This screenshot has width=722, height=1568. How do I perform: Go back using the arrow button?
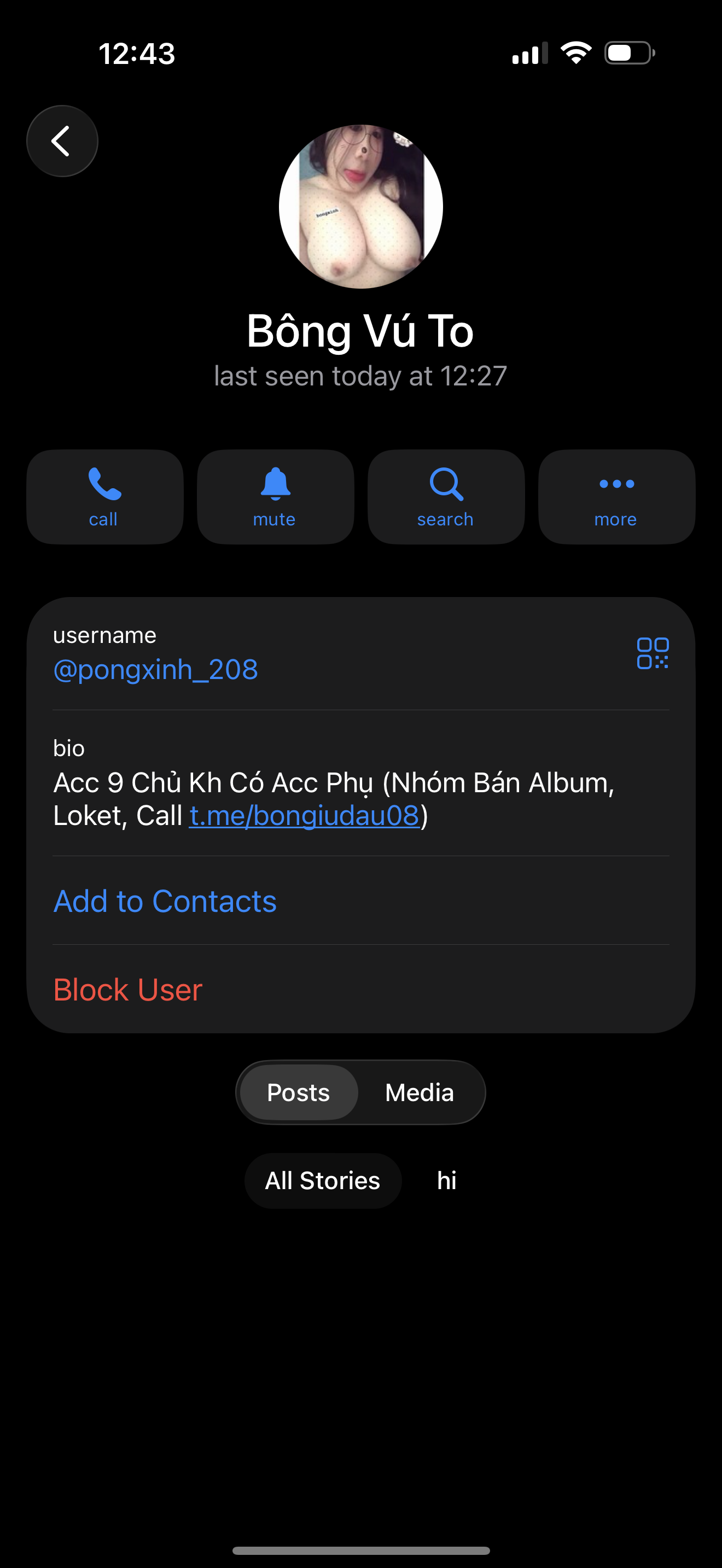pos(62,141)
